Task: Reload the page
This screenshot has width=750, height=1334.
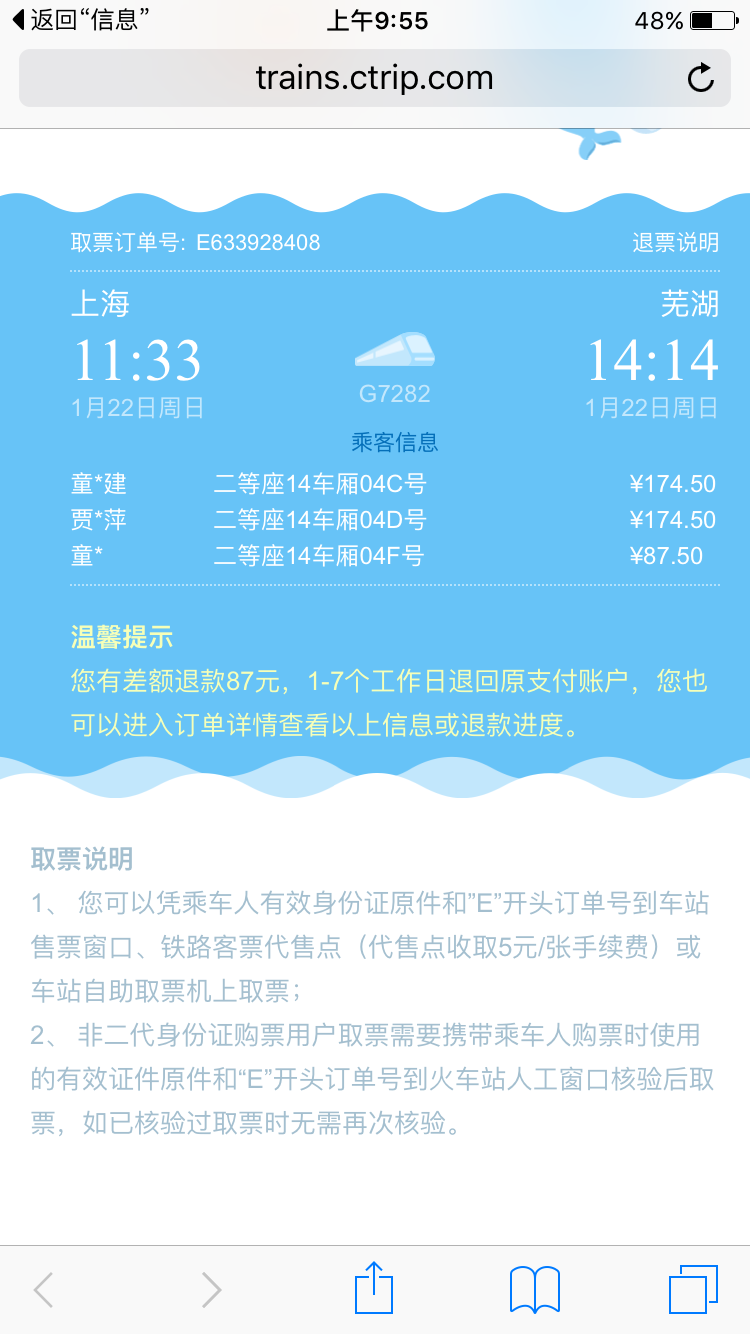Action: (x=701, y=78)
